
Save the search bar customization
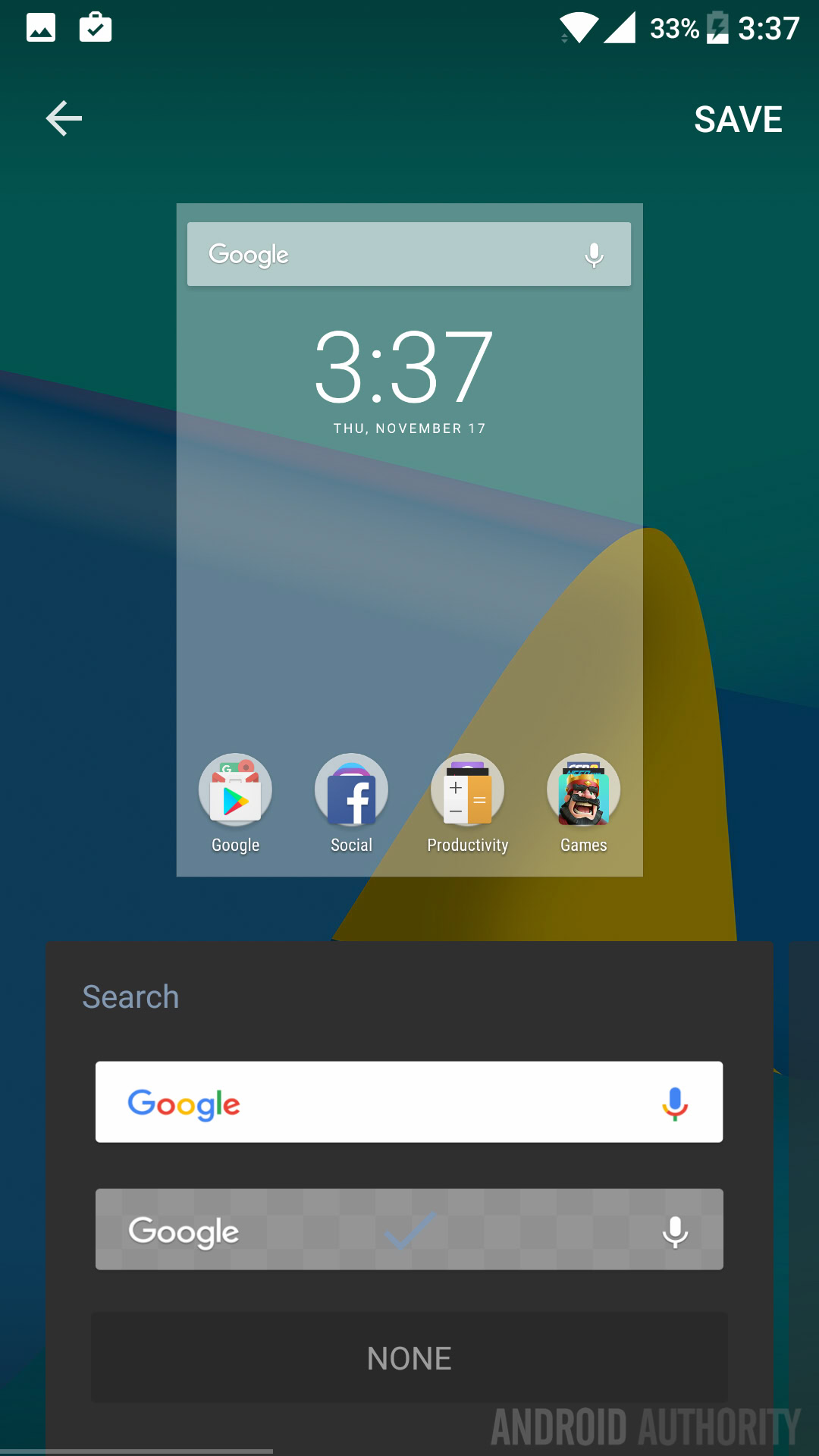coord(737,119)
